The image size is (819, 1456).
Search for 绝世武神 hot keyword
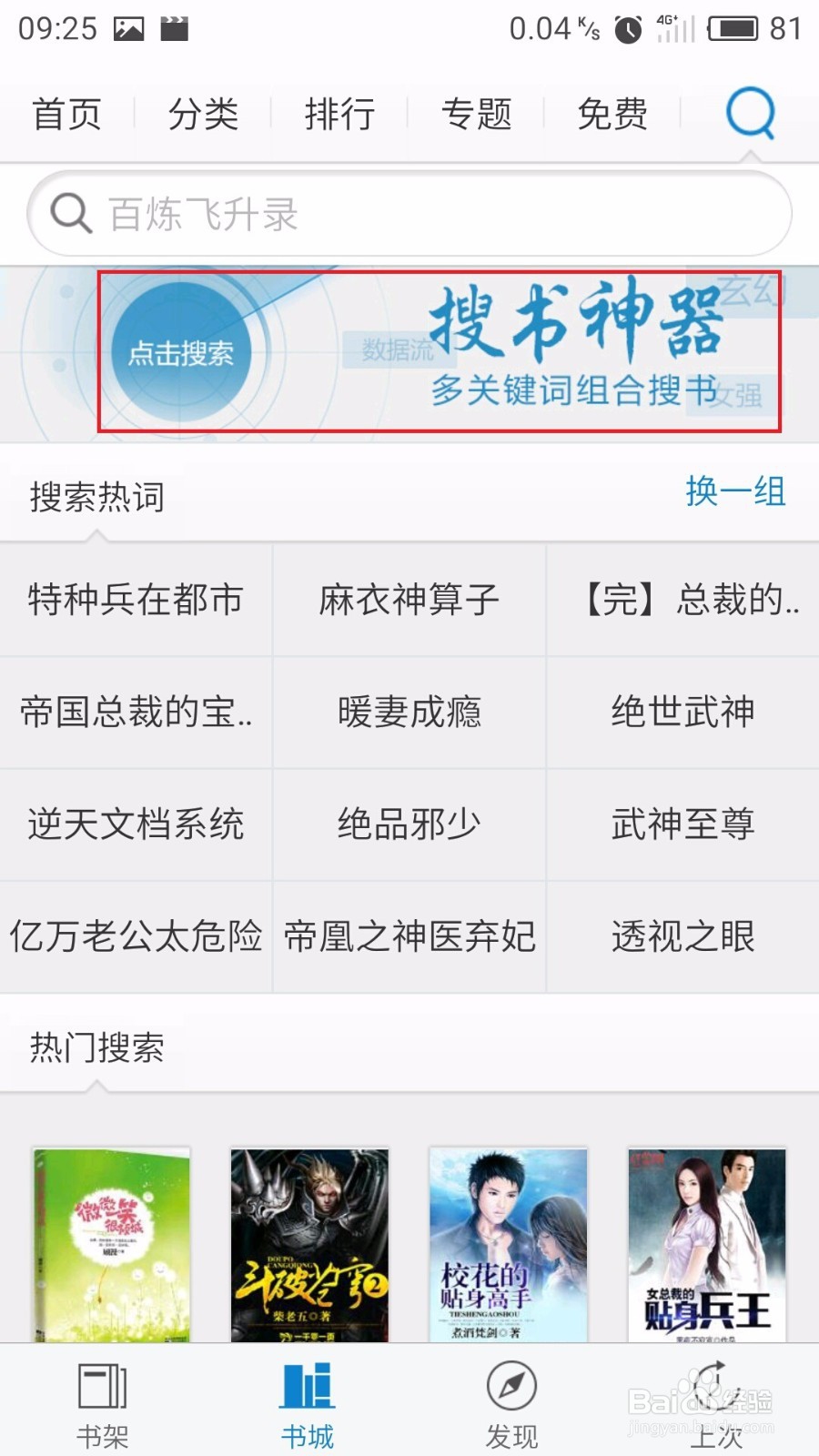coord(682,713)
